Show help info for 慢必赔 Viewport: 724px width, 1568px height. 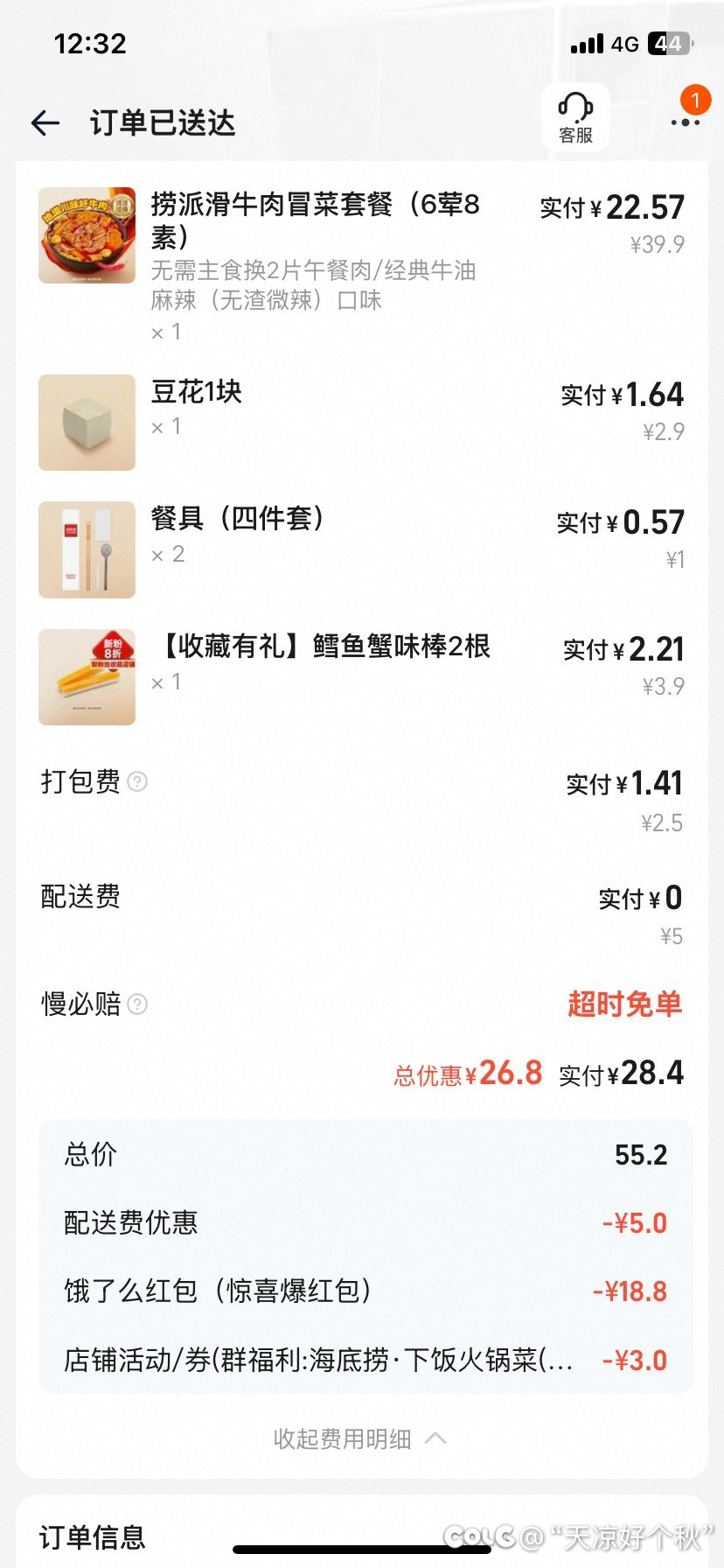(137, 1004)
